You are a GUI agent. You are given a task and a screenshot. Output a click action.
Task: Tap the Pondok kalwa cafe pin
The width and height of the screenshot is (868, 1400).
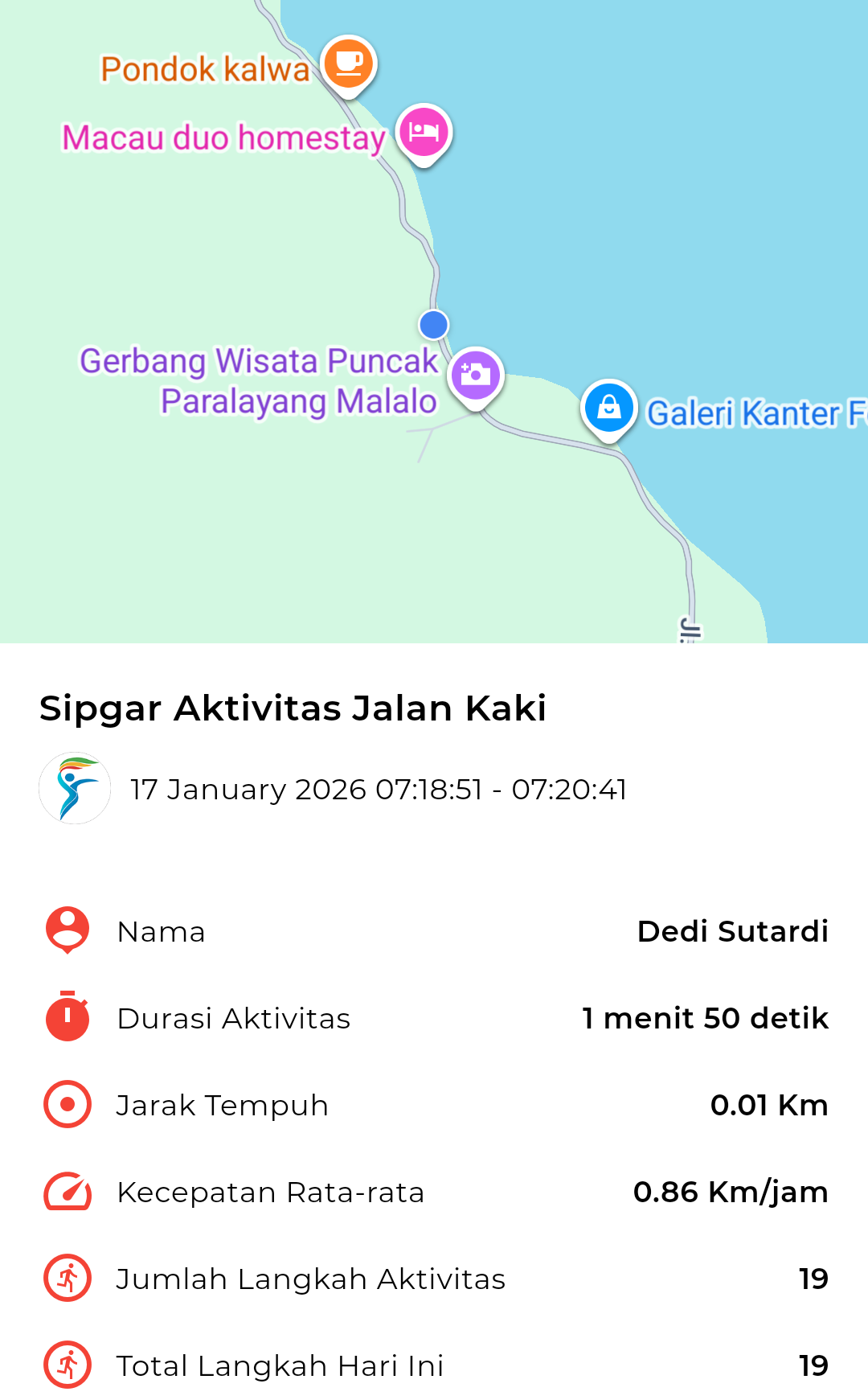348,64
